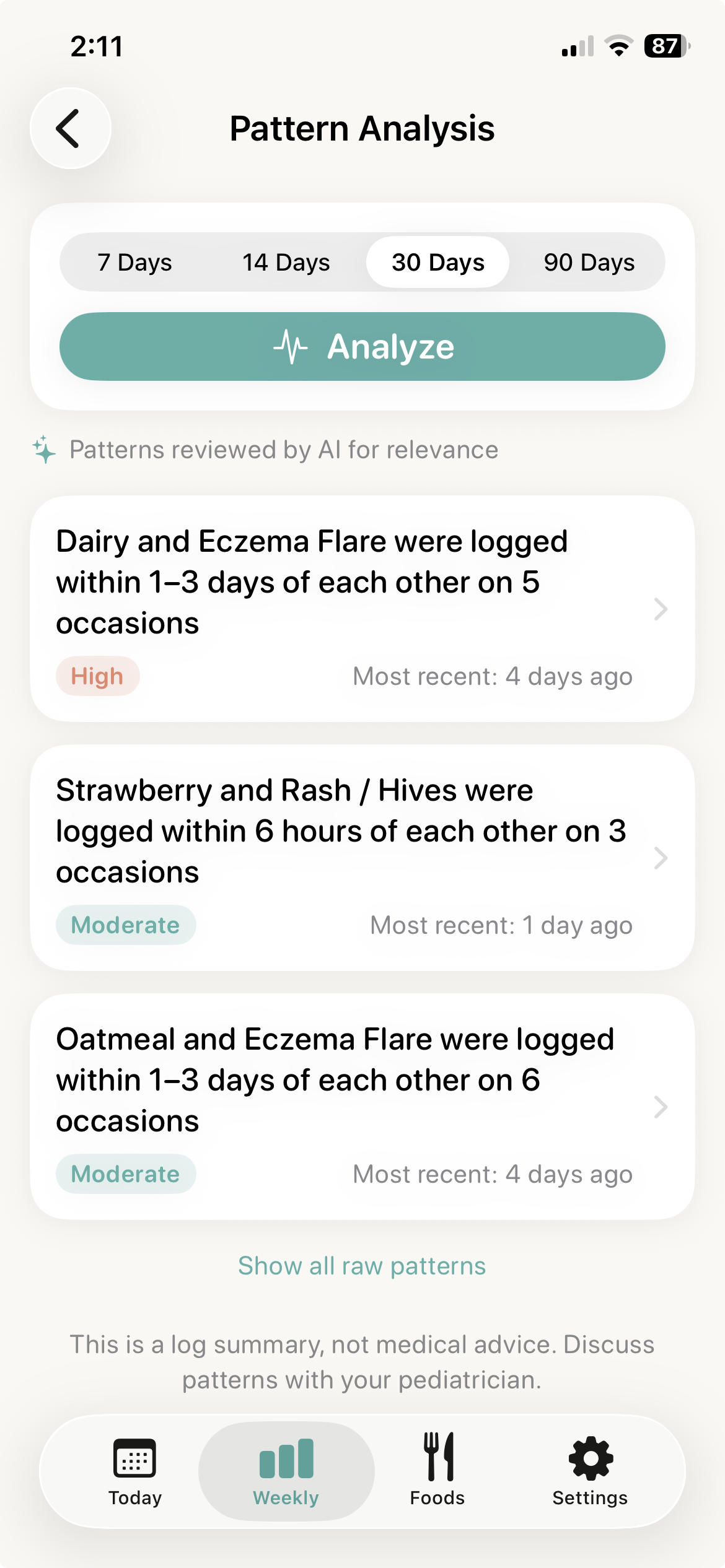This screenshot has height=1568, width=725.
Task: Tap the AI sparkle icon next to patterns note
Action: (44, 450)
